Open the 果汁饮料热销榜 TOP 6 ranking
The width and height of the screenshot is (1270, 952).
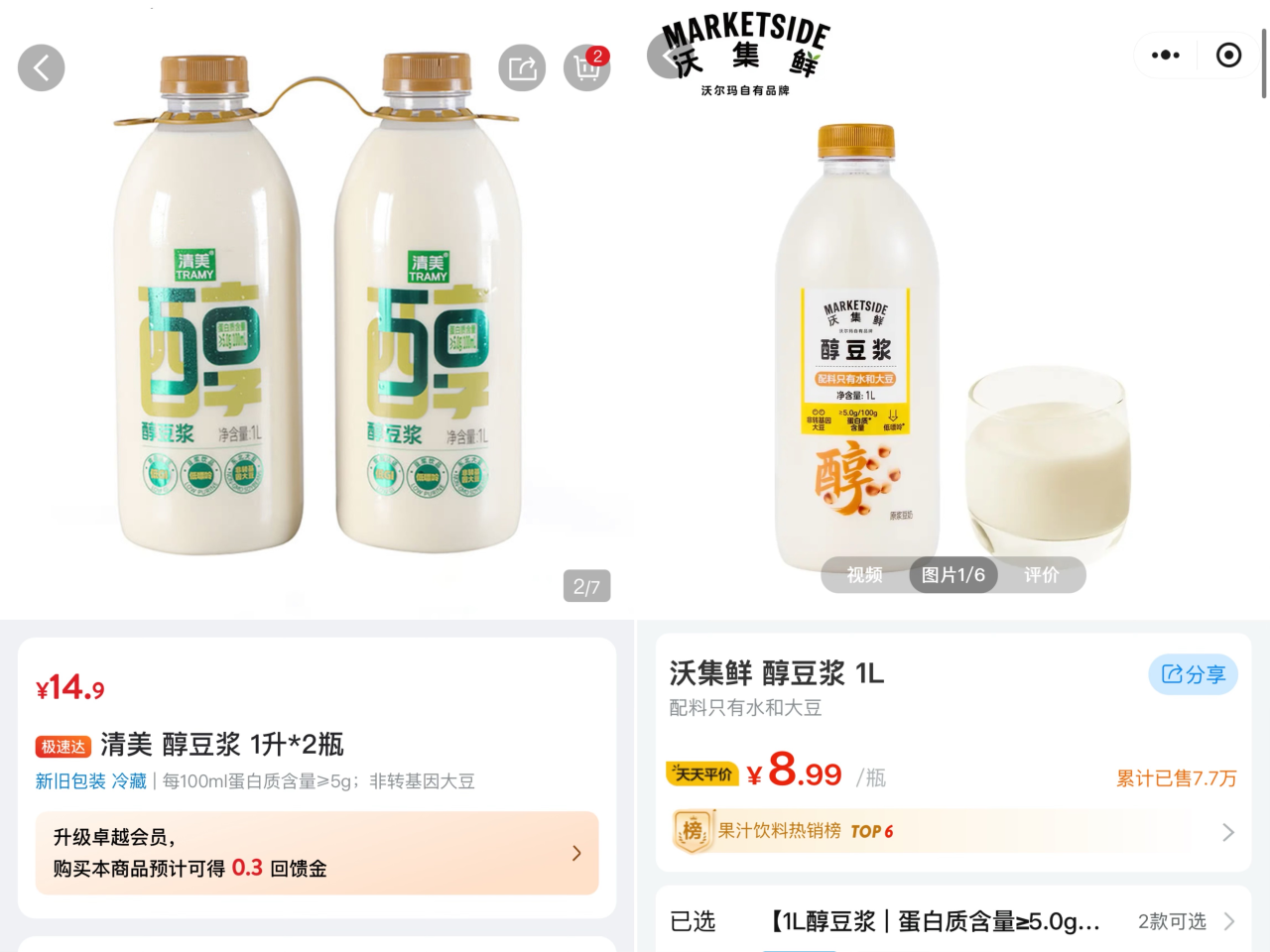point(952,831)
